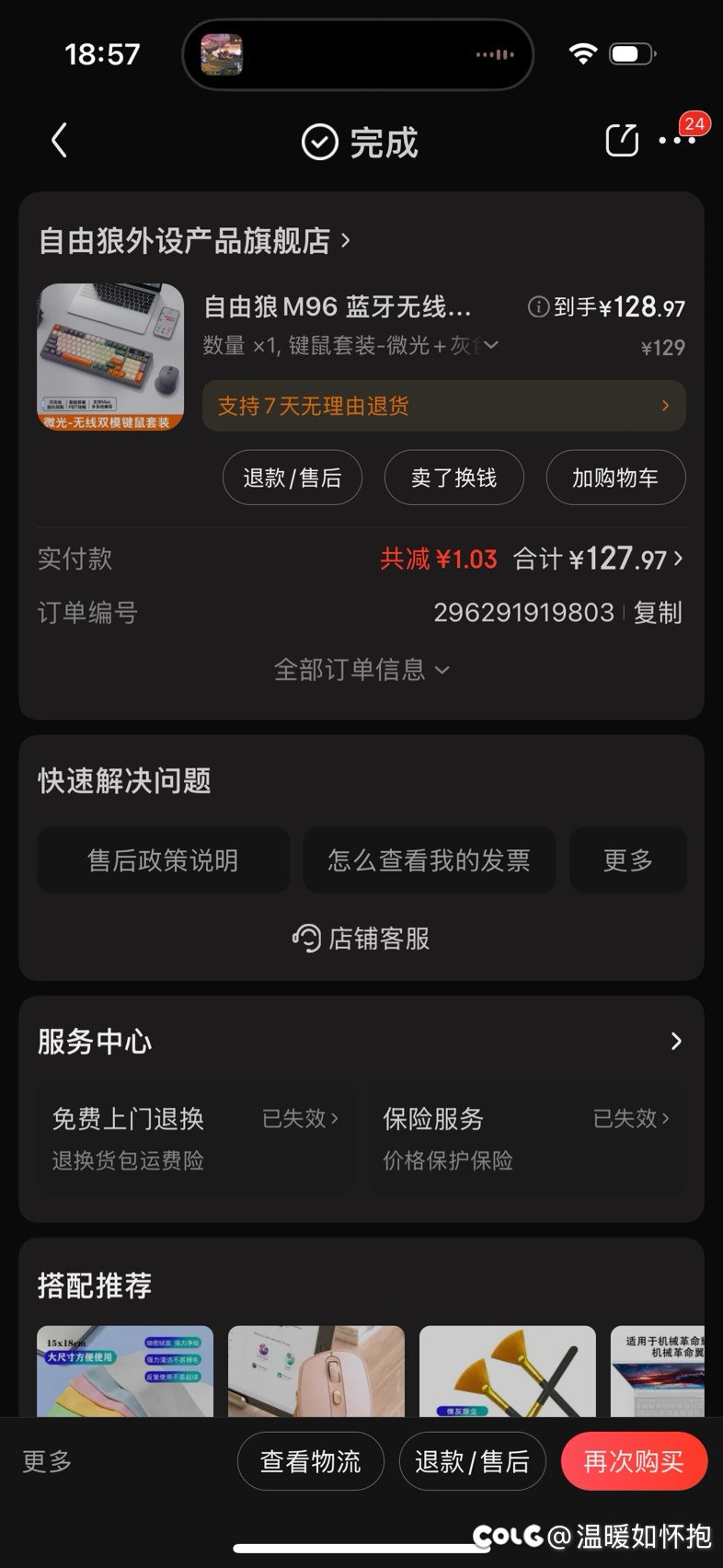The image size is (723, 1568).
Task: View the 支持7天无理由退货 policy banner
Action: pyautogui.click(x=443, y=406)
